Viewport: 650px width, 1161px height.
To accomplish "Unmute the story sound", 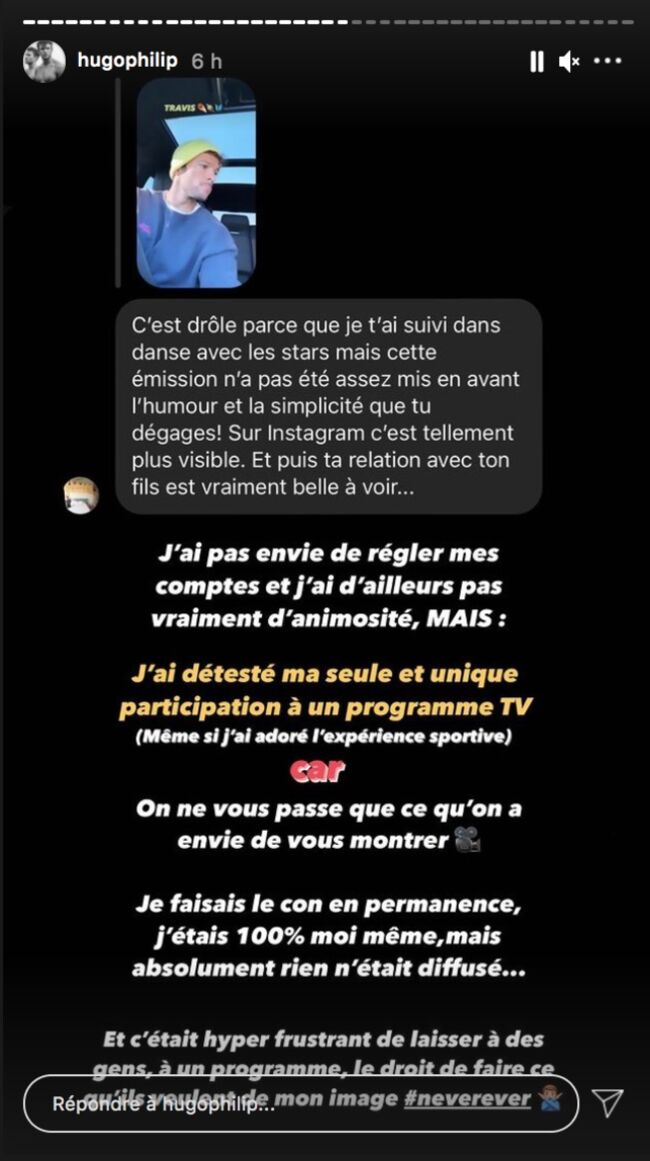I will [569, 62].
